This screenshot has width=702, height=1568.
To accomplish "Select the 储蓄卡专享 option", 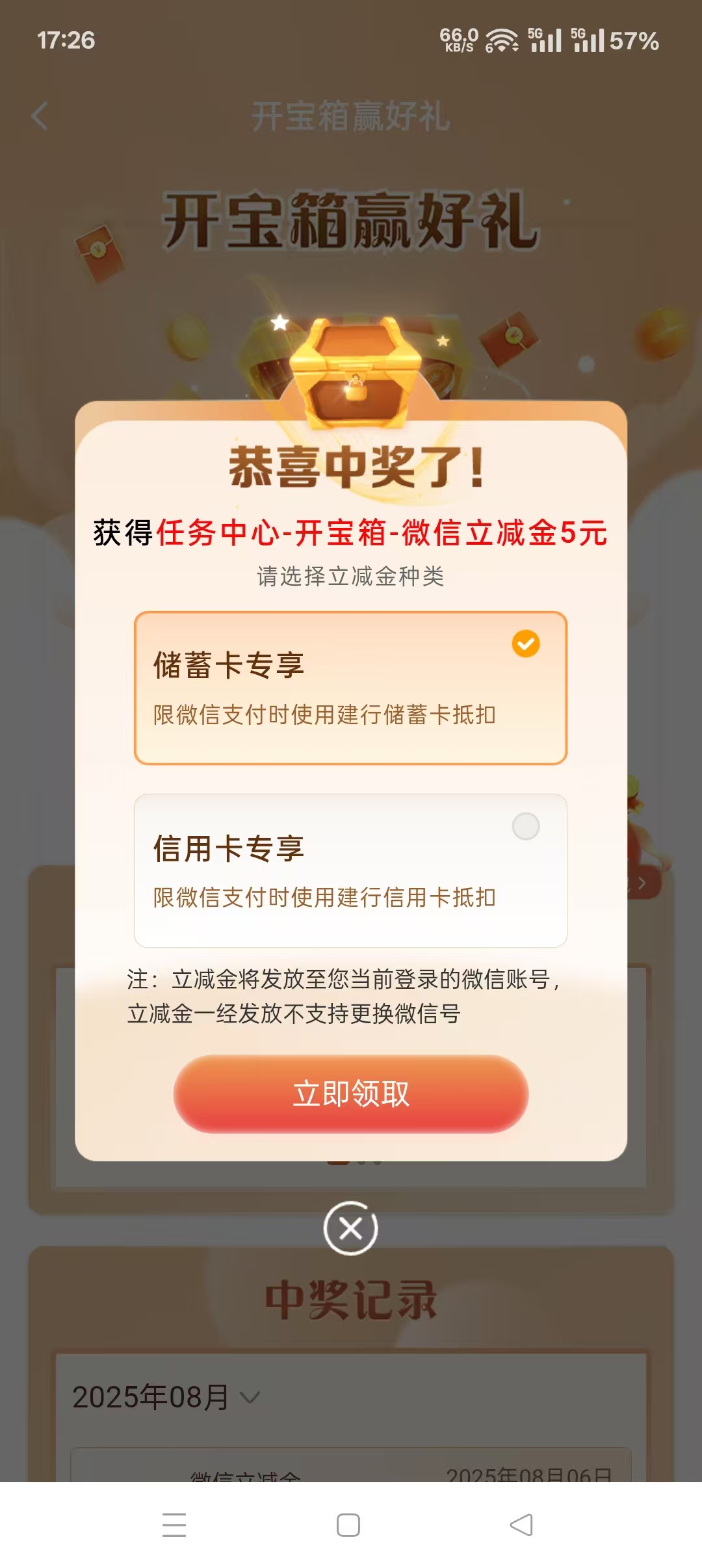I will point(350,688).
